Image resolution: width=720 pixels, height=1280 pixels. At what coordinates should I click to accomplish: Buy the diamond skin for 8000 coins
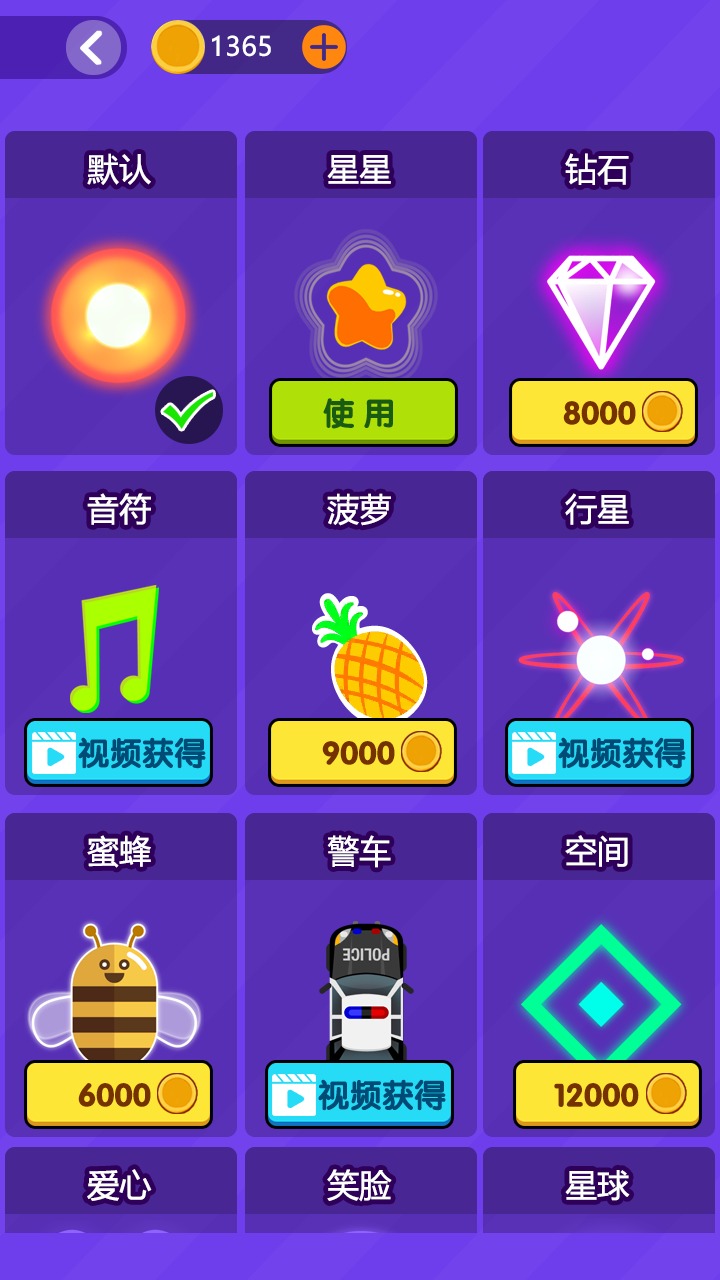601,412
